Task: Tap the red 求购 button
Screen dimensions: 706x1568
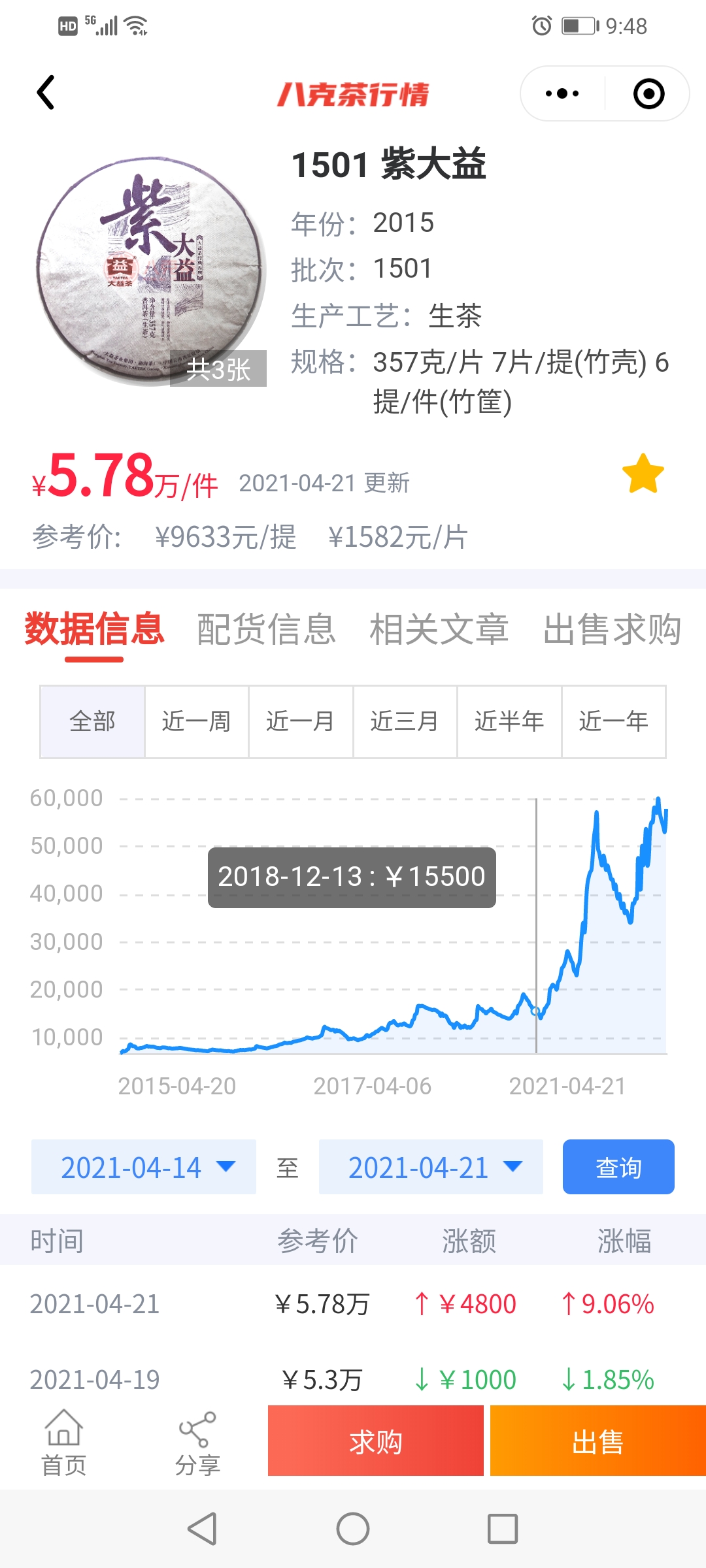Action: pyautogui.click(x=376, y=1441)
